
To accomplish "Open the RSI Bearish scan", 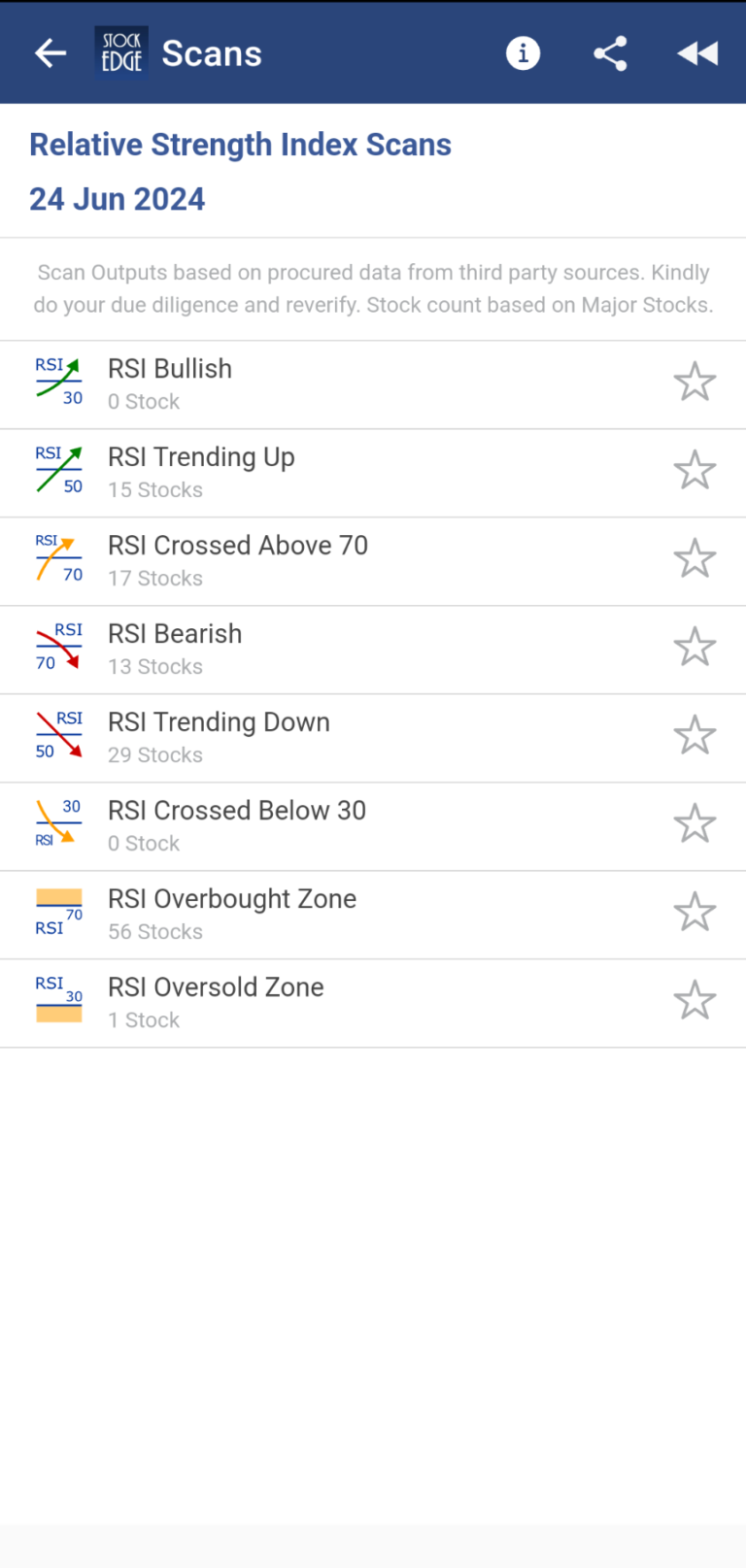I will [175, 635].
